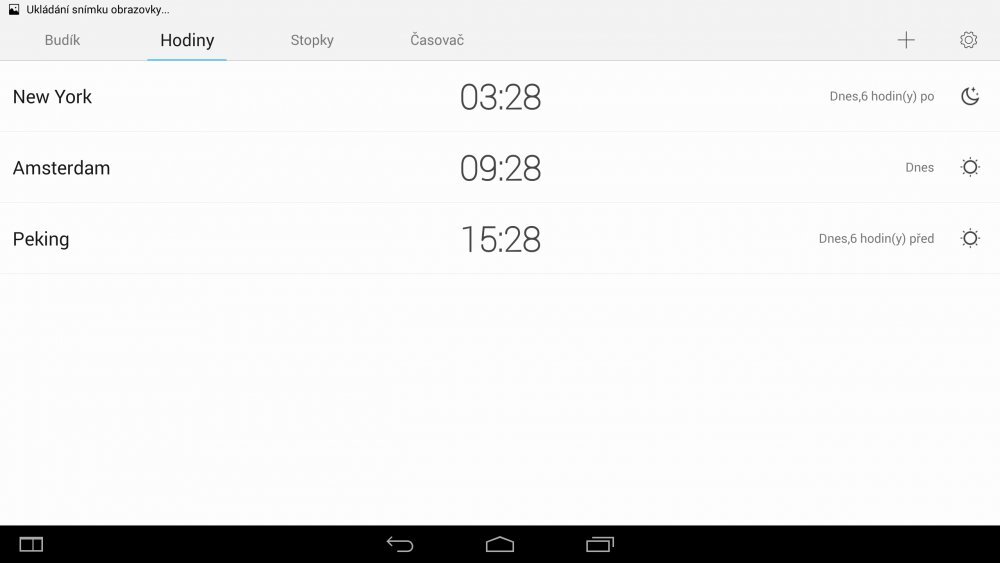Go back using the system back button
1000x563 pixels.
400,544
